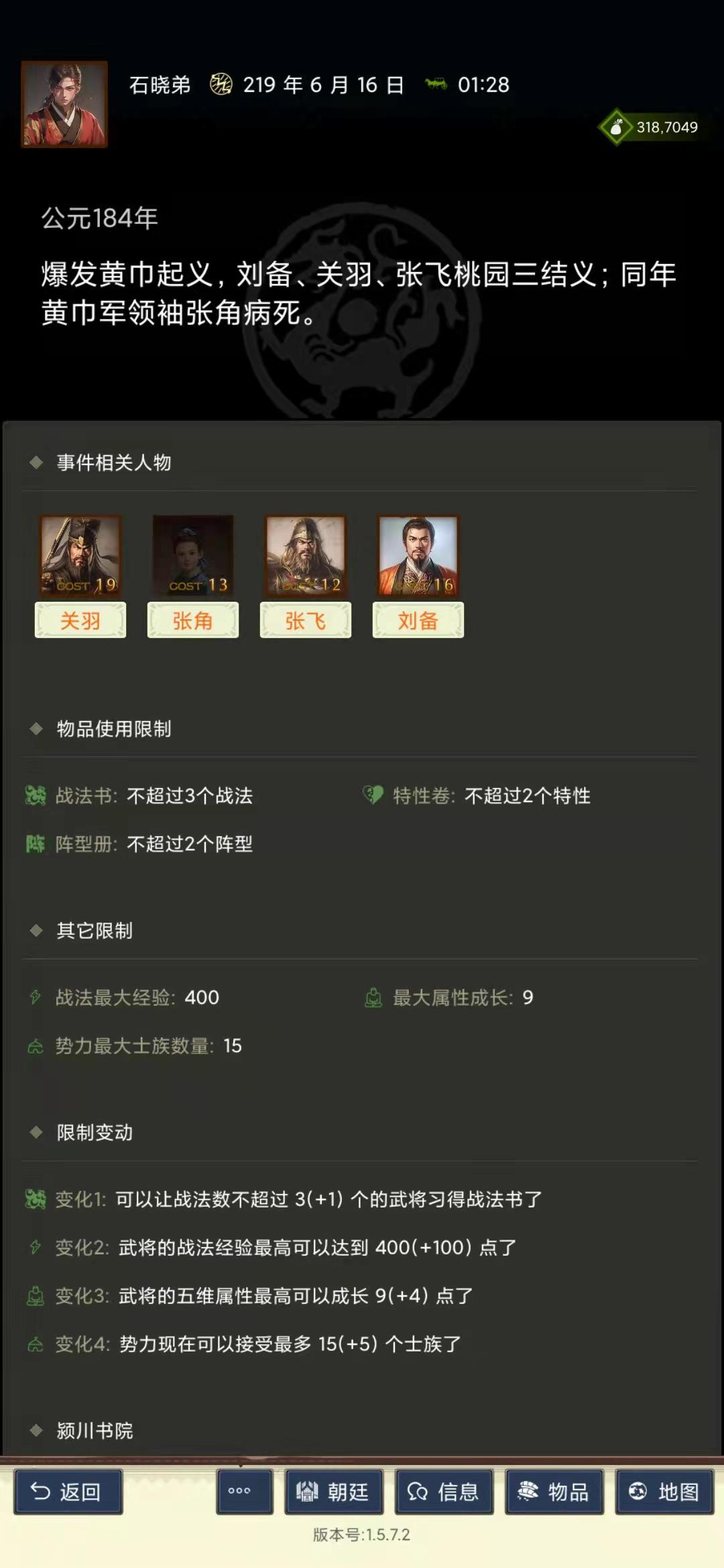Tap the money pouch currency display
724x1568 pixels.
tap(650, 127)
